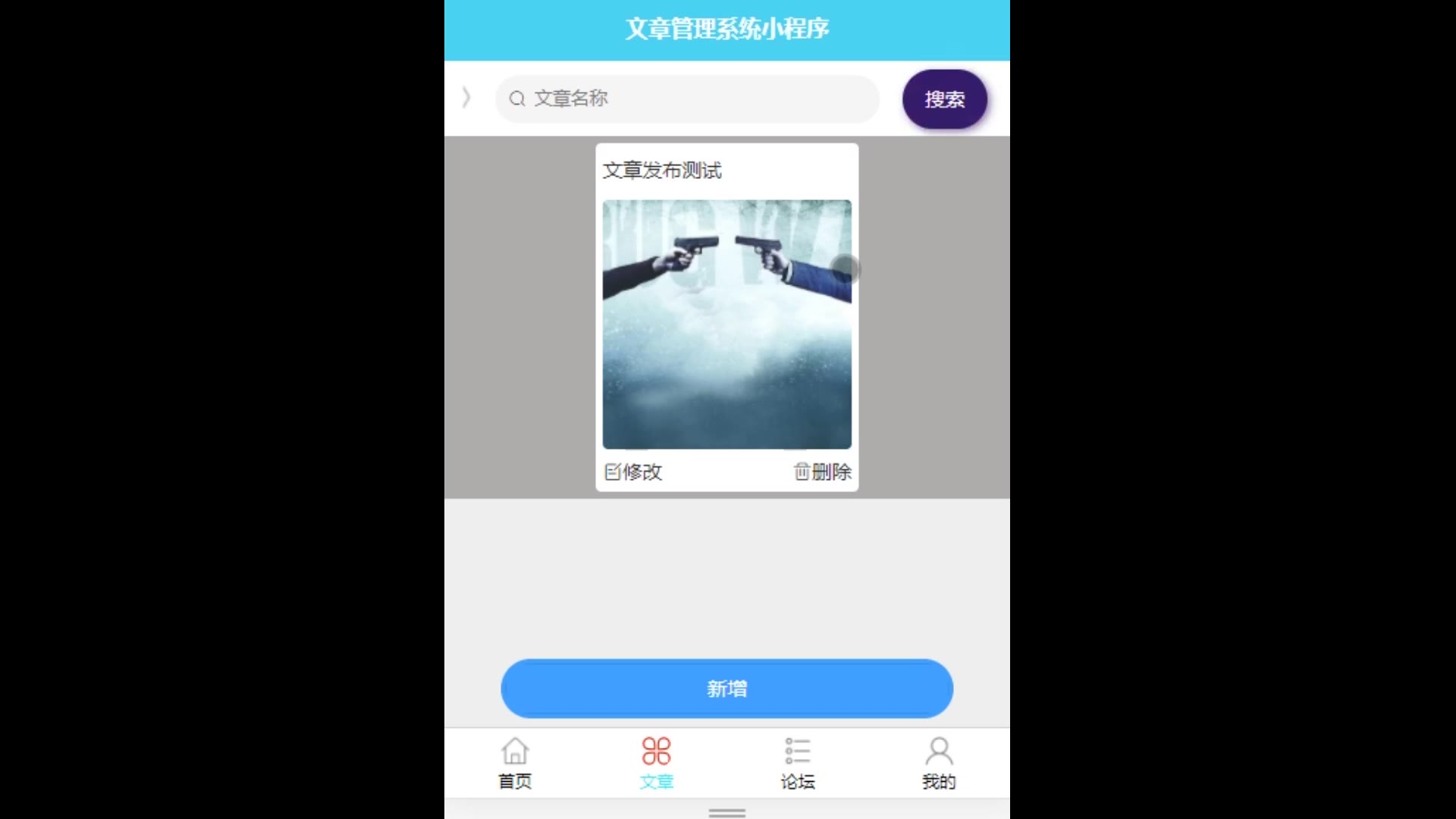Open the 文章发布测试 article card
This screenshot has height=819, width=1456.
pyautogui.click(x=726, y=324)
